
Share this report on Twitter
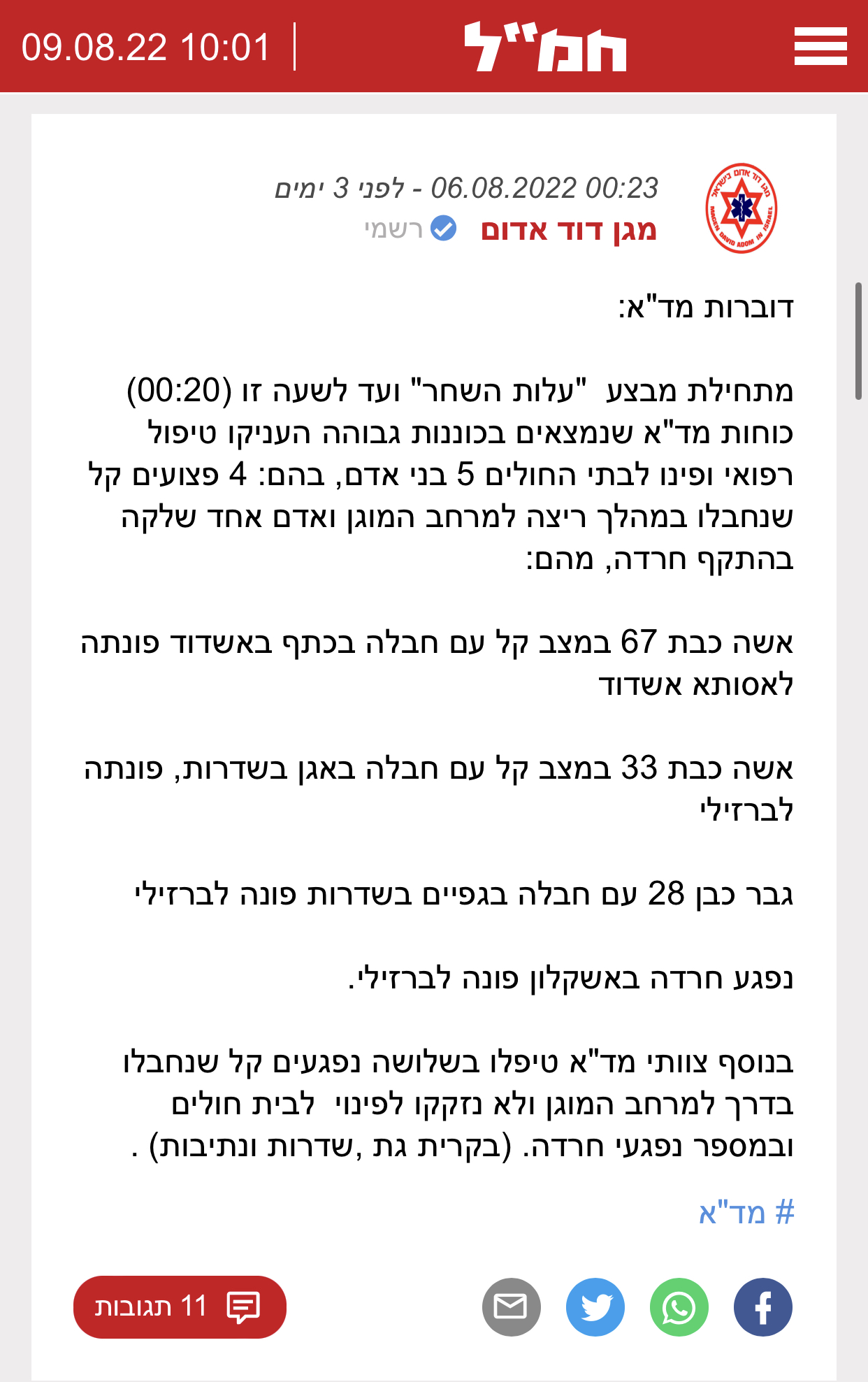[595, 1307]
